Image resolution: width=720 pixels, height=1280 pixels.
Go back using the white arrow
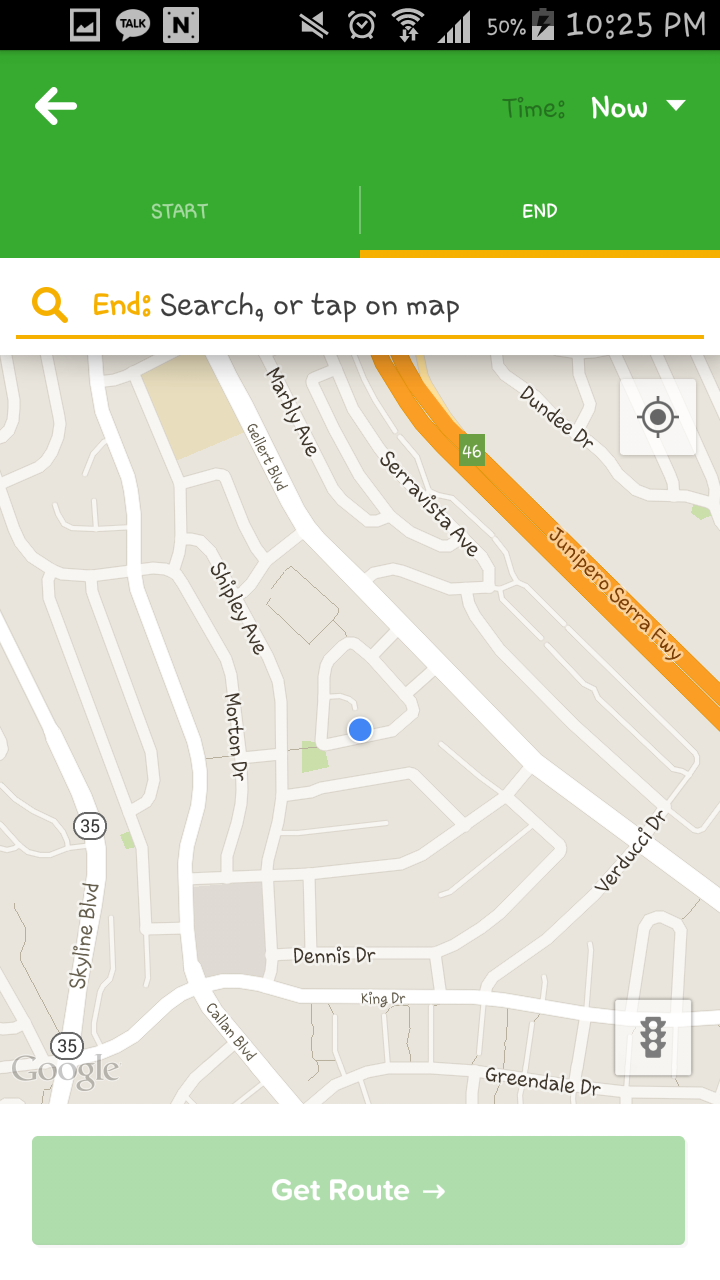[56, 106]
